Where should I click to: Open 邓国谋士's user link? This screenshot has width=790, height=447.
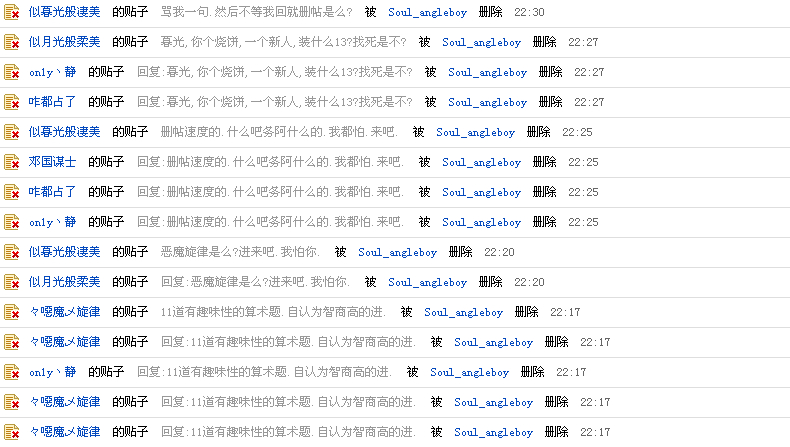pos(52,162)
